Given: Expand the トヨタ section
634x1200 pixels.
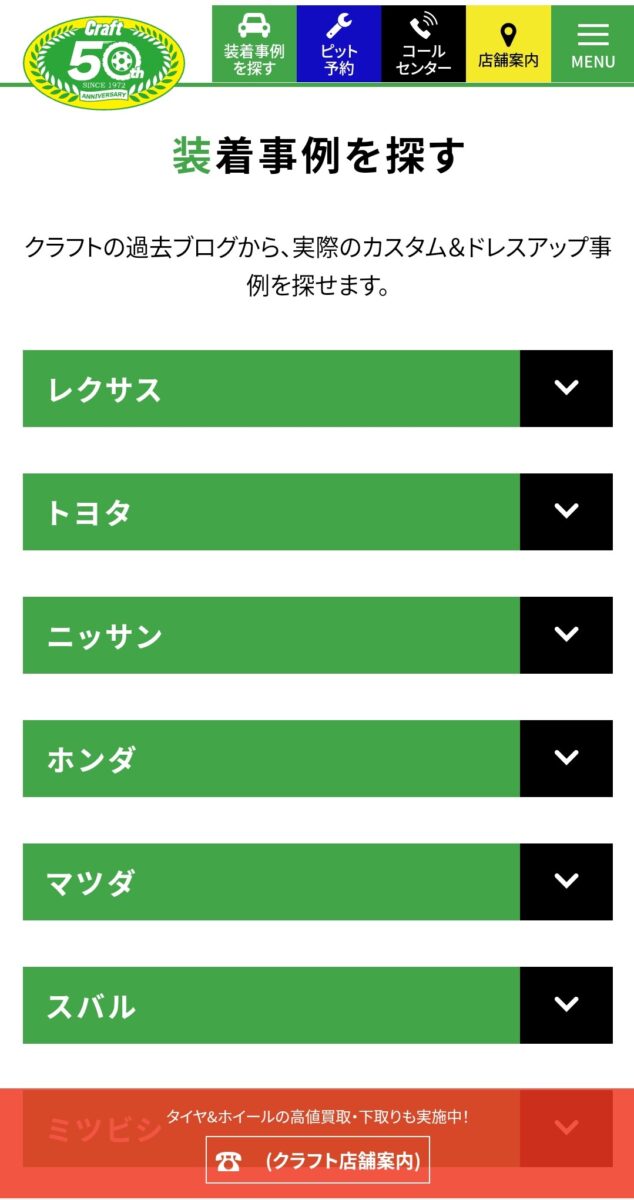Looking at the screenshot, I should (566, 512).
